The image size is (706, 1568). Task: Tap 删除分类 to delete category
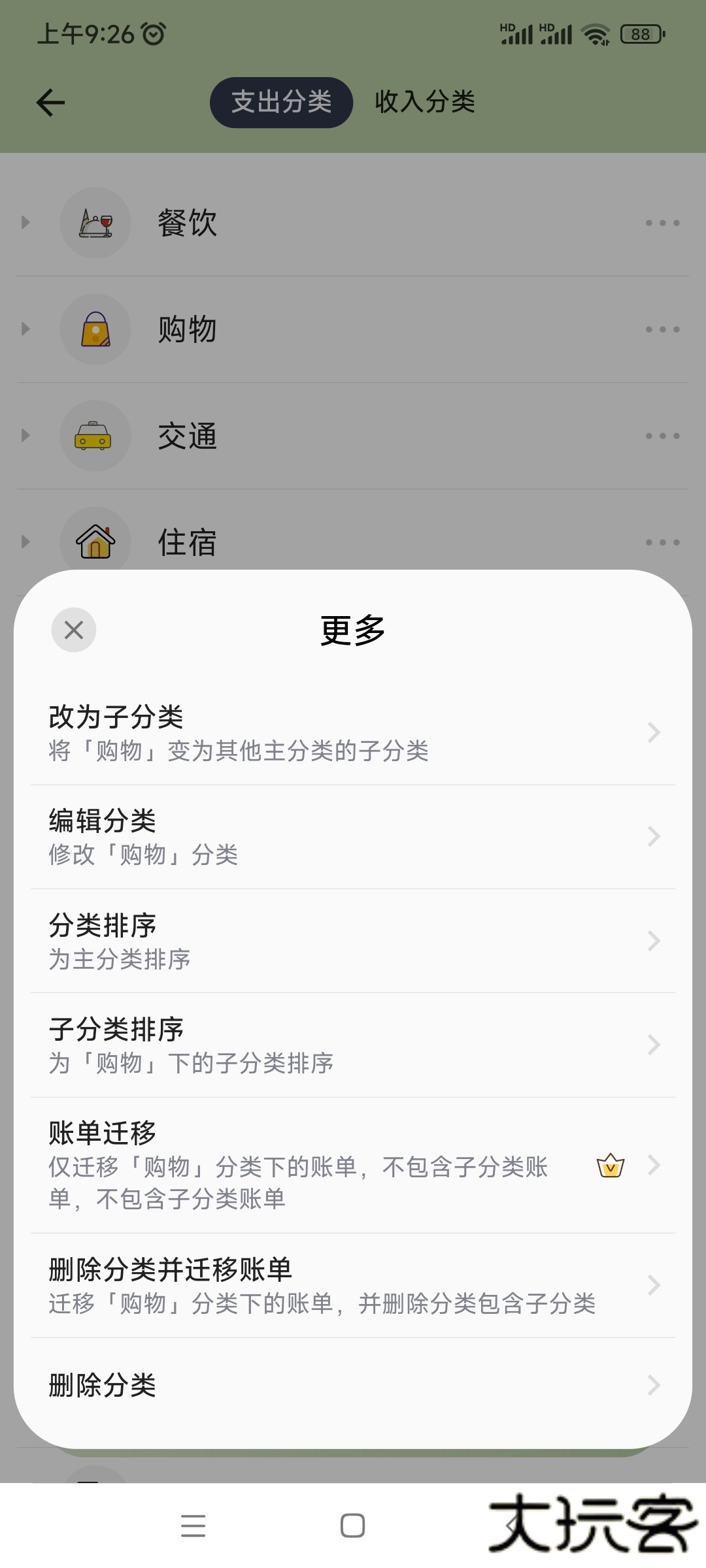tap(353, 1385)
